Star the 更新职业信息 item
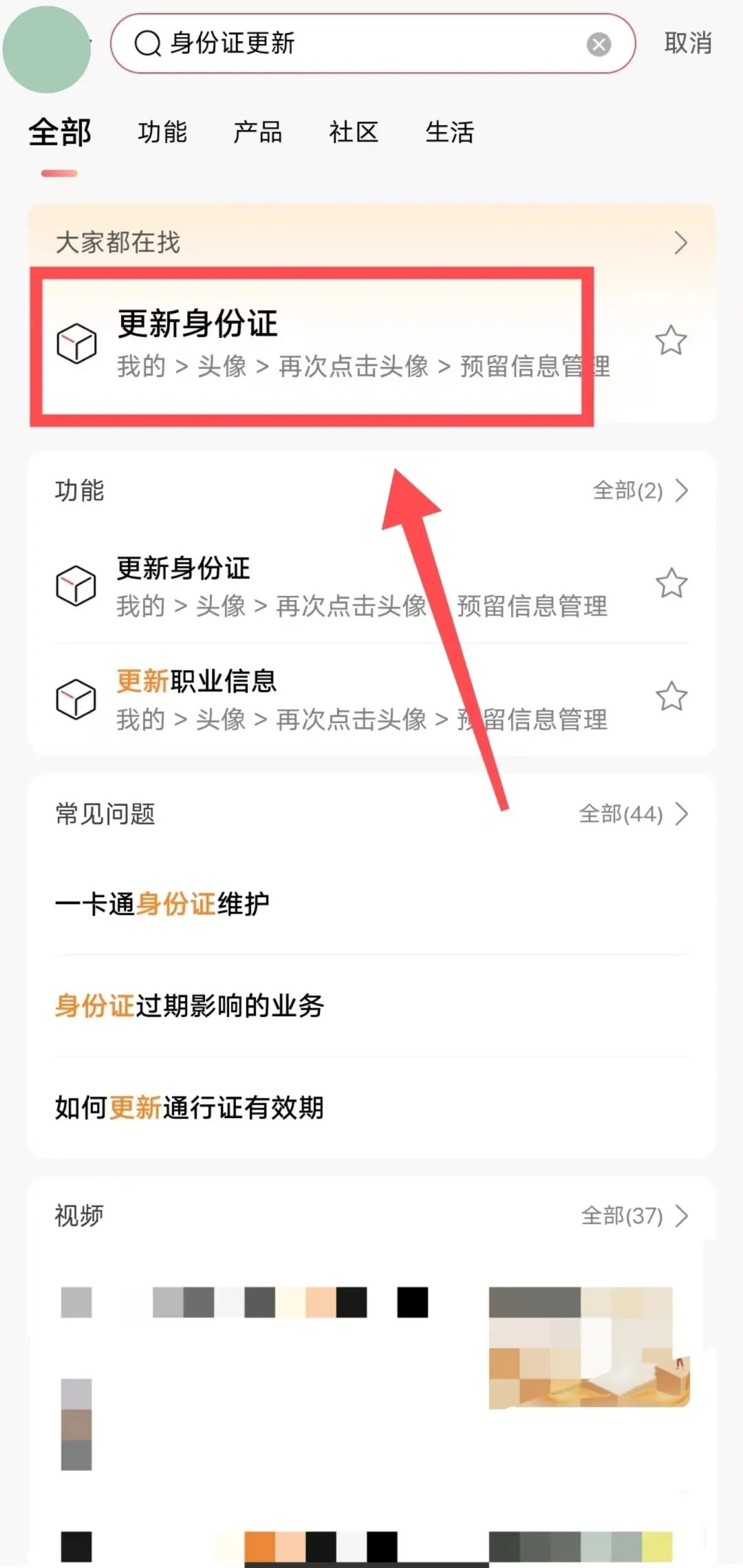743x1568 pixels. click(x=671, y=696)
